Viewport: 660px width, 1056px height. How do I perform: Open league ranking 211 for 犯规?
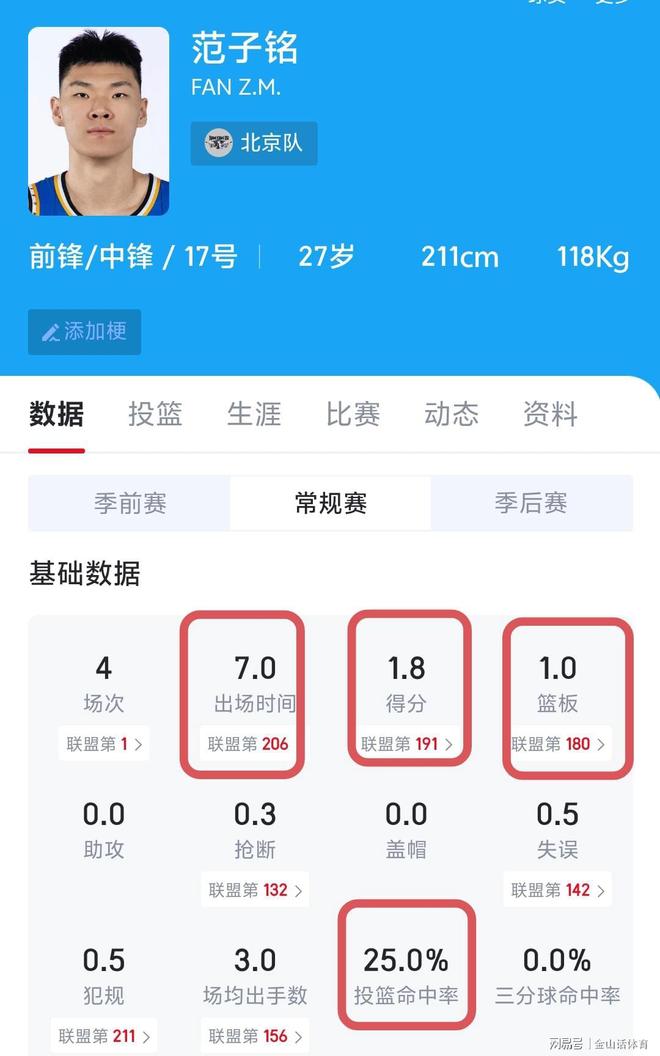click(x=104, y=1036)
